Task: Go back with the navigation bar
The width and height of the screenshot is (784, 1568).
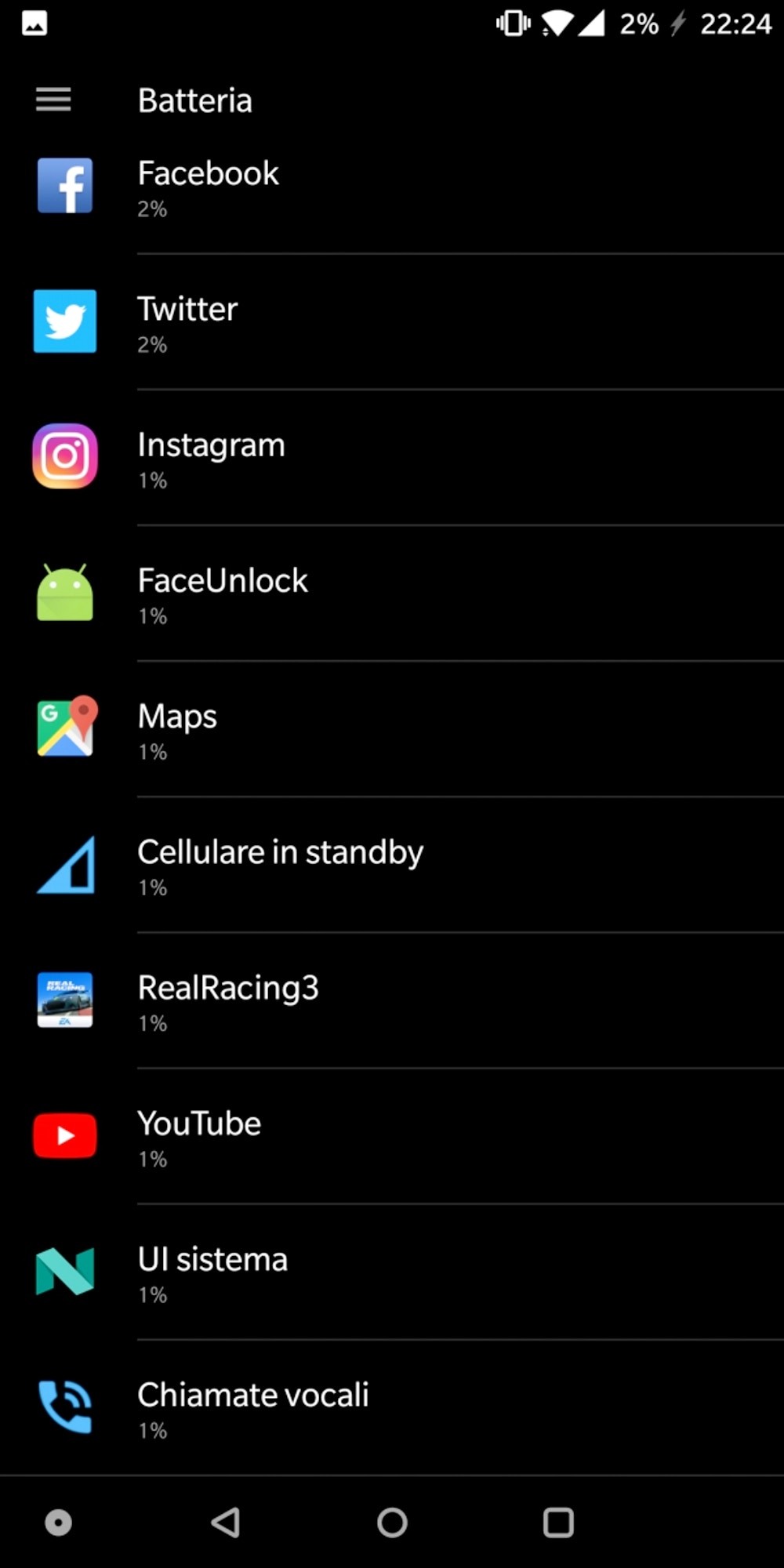Action: click(226, 1523)
